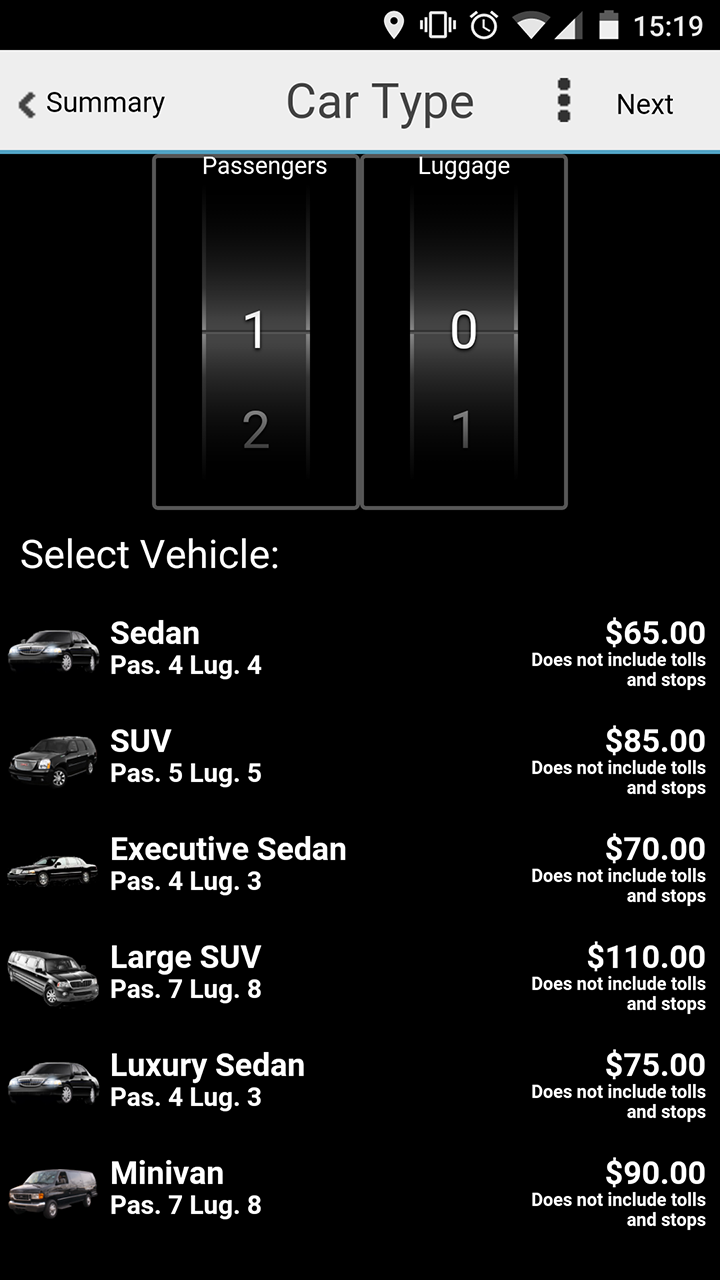
Task: Select 1 in the Luggage picker
Action: coord(463,430)
